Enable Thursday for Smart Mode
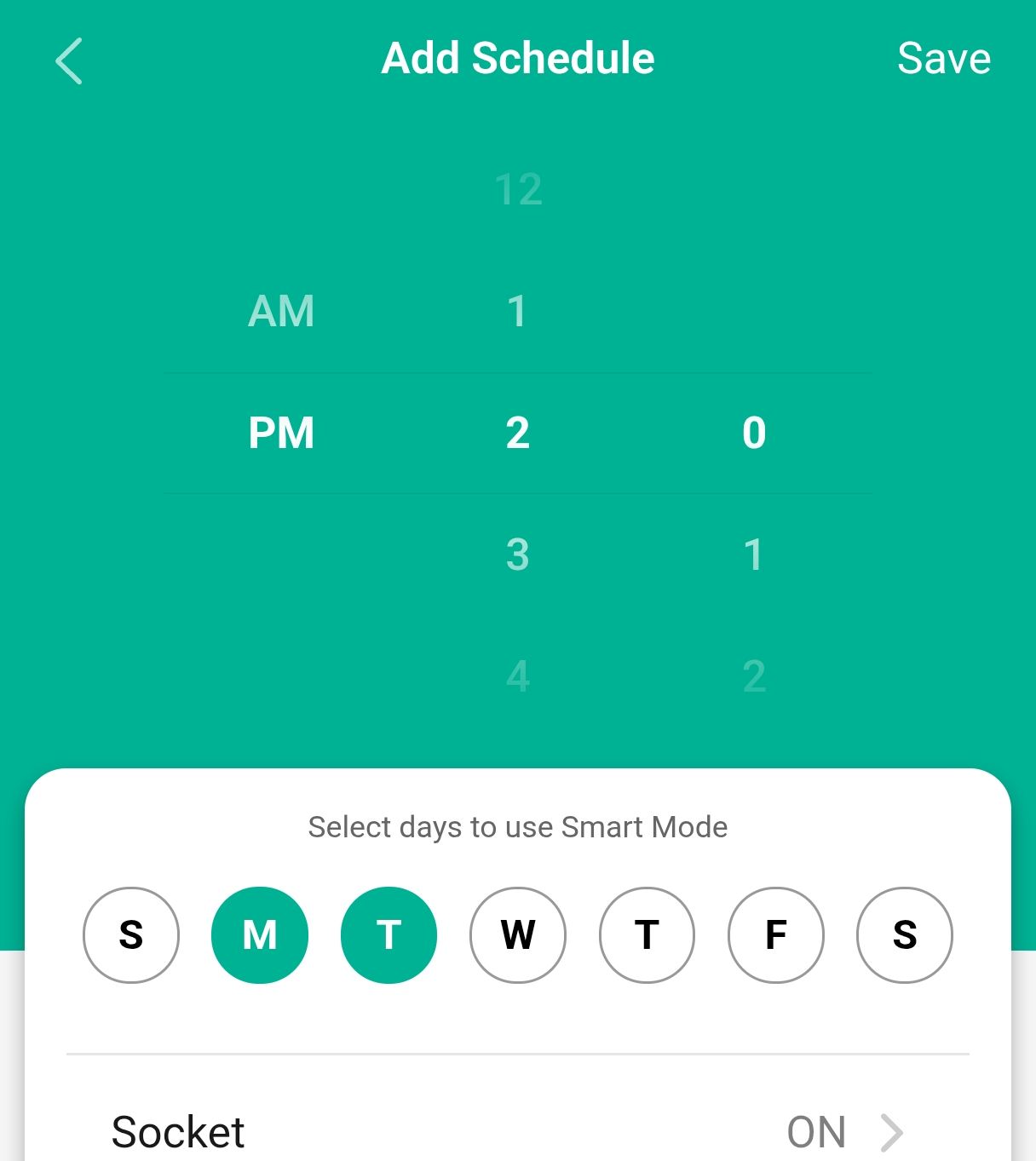 click(647, 934)
